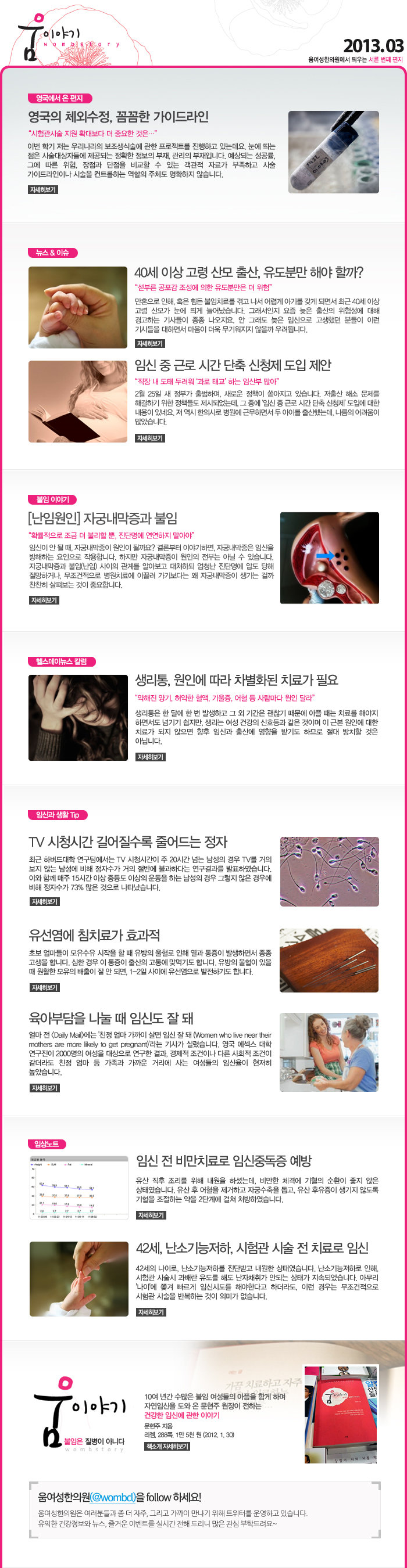Screen dimensions: 407x1568
Task: Open the red book cover photo
Action: click(341, 1414)
